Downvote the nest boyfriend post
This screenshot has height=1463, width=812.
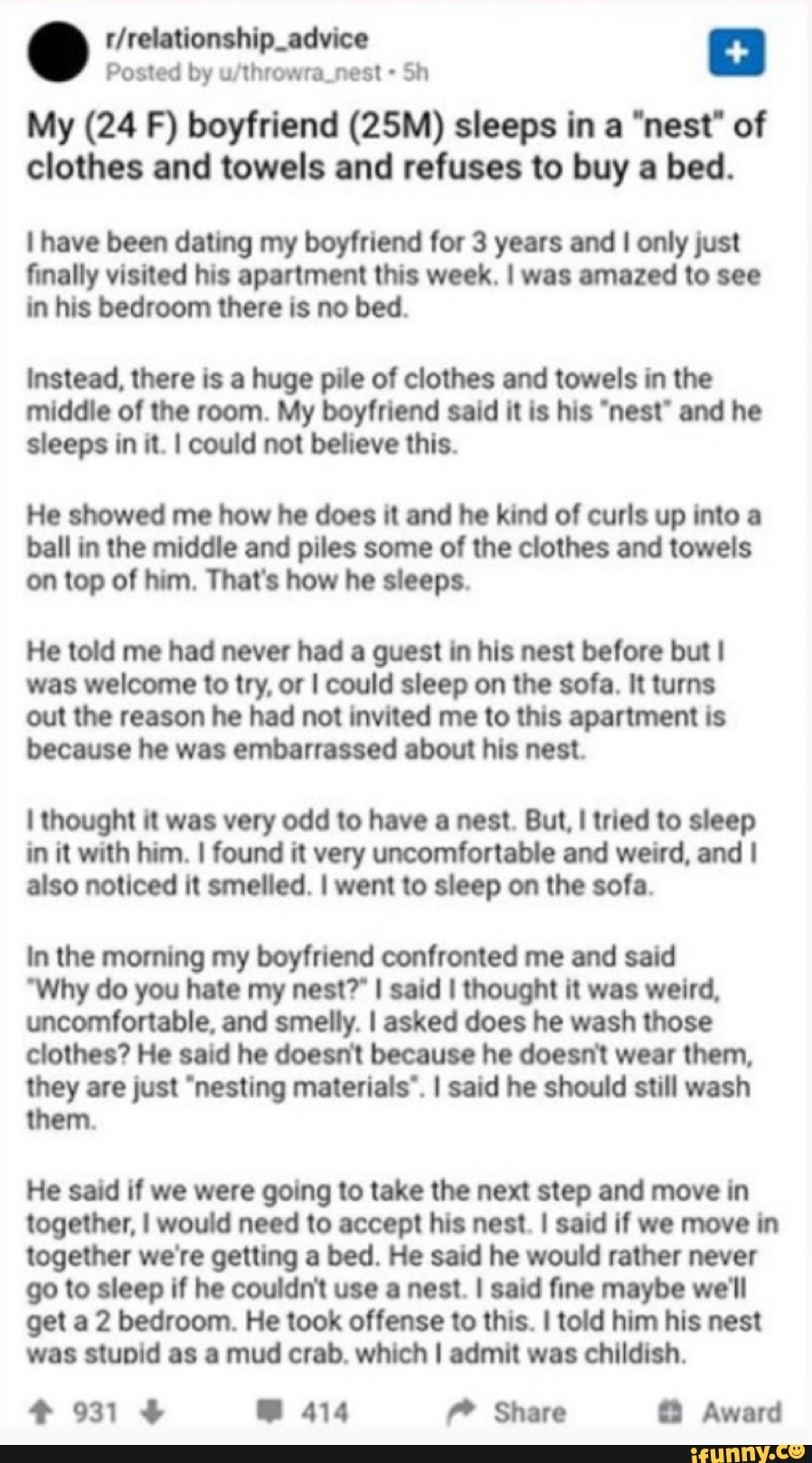click(153, 1412)
